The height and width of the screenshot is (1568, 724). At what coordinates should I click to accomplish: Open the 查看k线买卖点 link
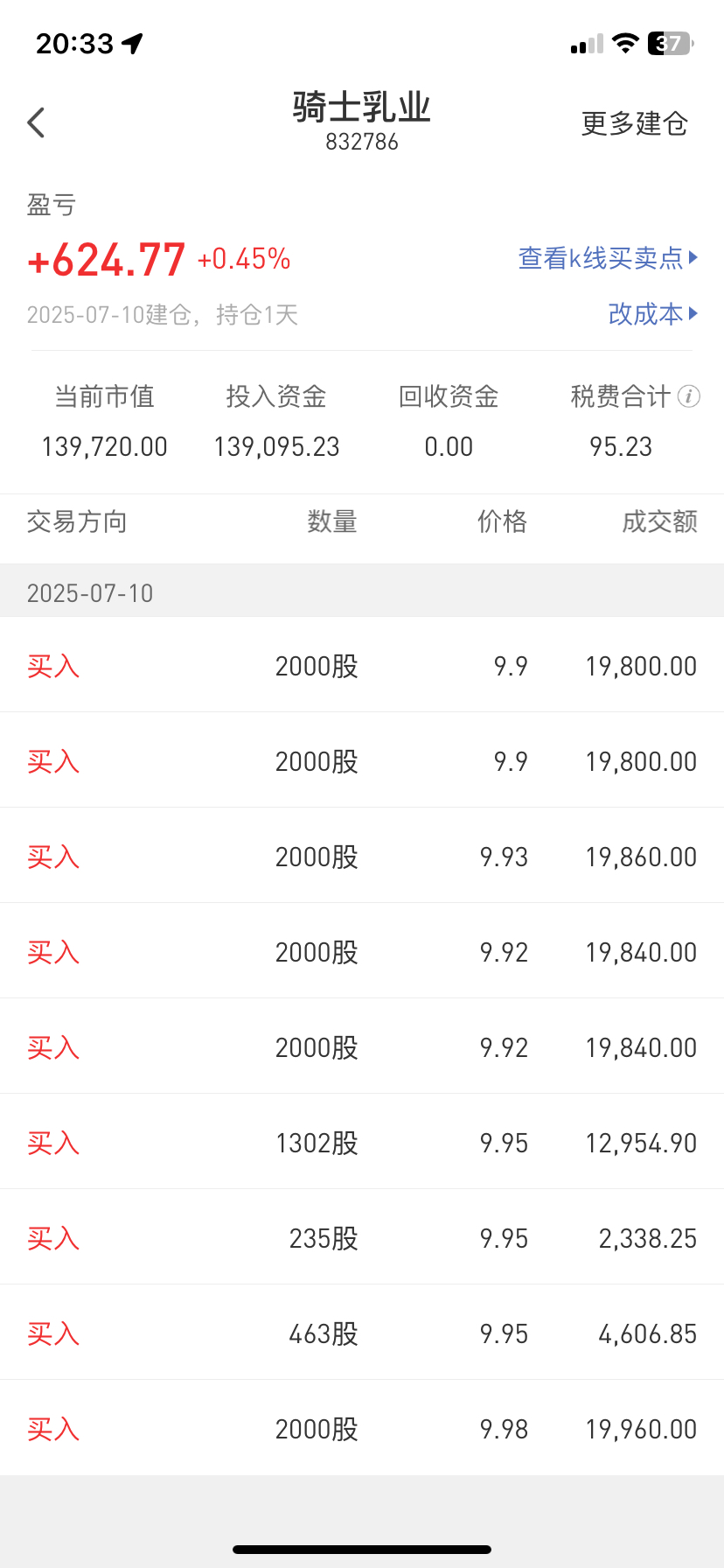(609, 258)
